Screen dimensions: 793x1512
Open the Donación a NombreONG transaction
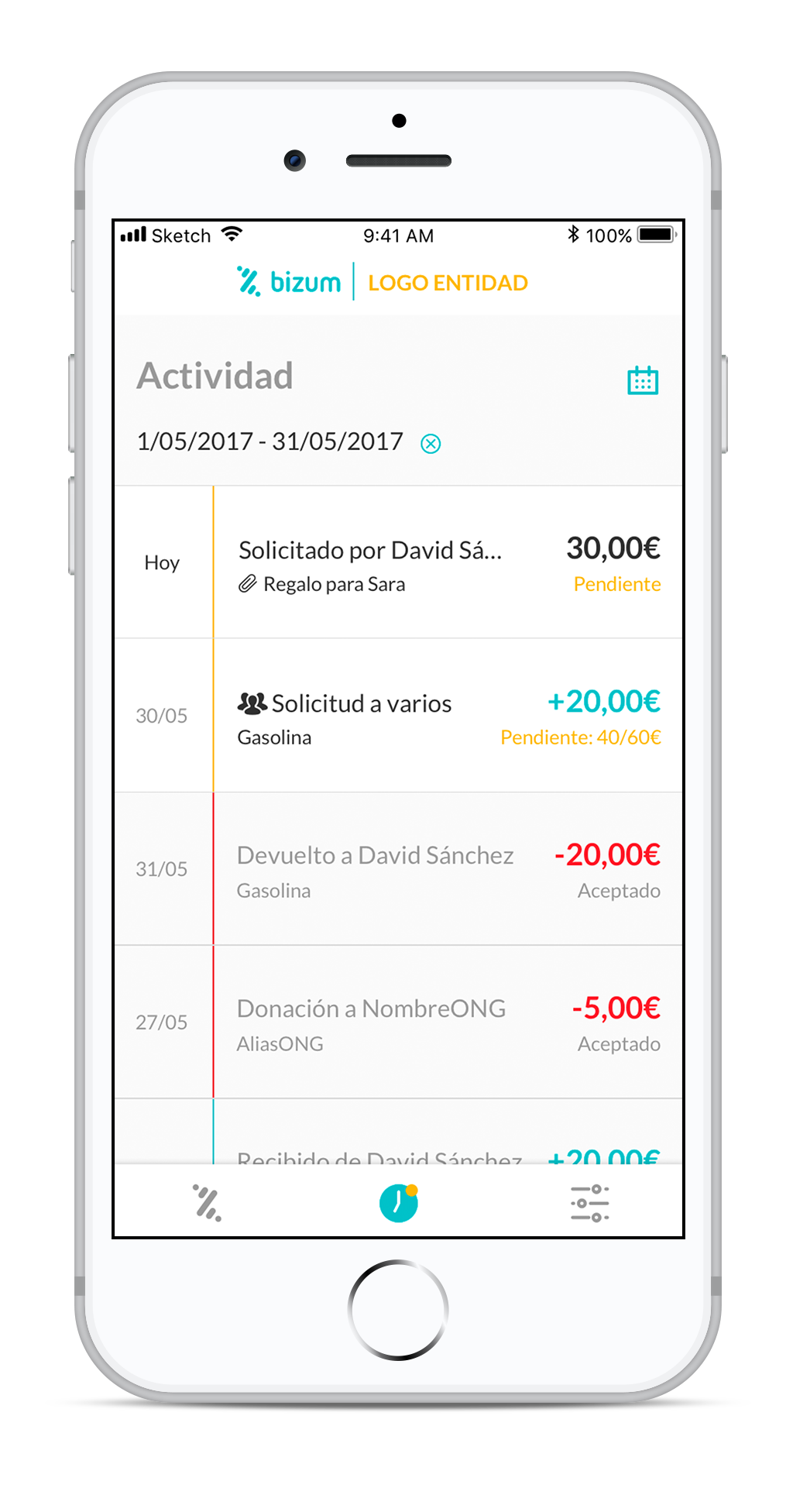click(448, 1023)
